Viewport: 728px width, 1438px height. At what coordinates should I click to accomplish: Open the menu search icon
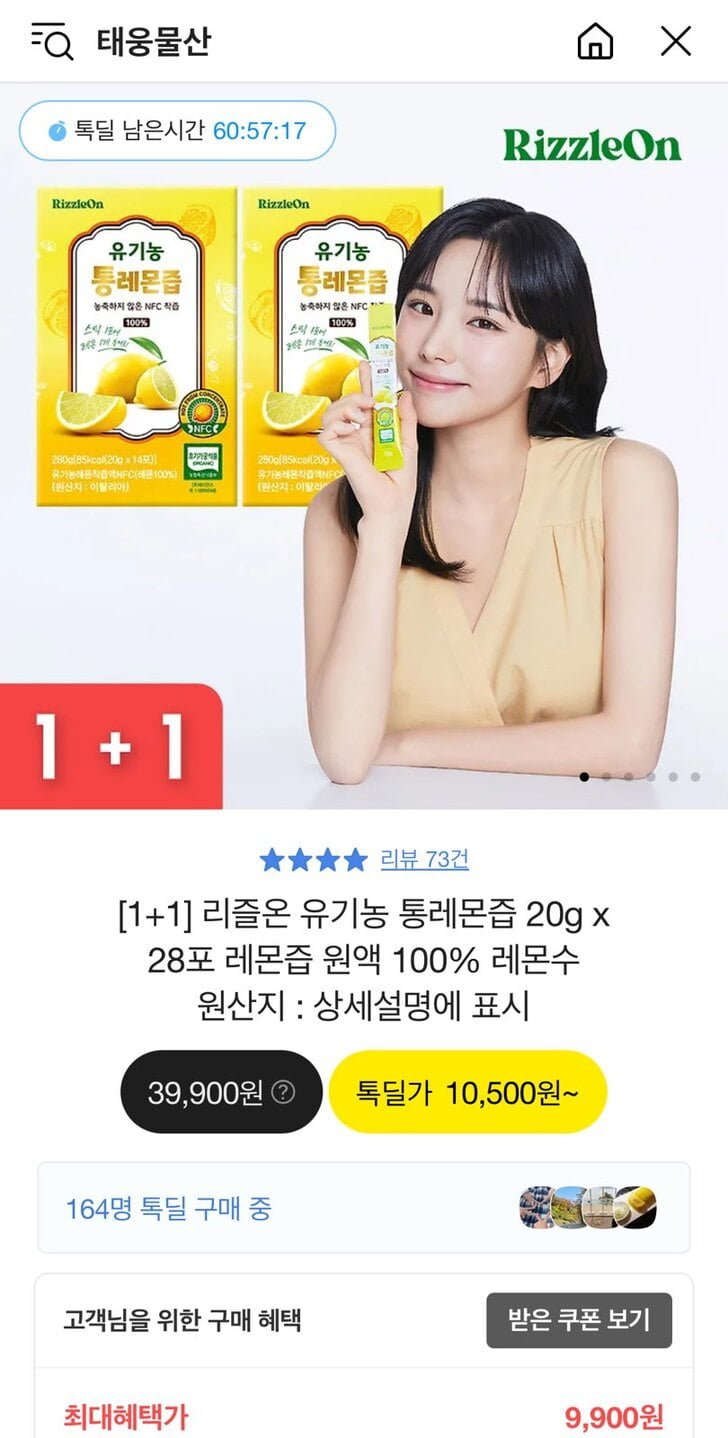pyautogui.click(x=52, y=42)
